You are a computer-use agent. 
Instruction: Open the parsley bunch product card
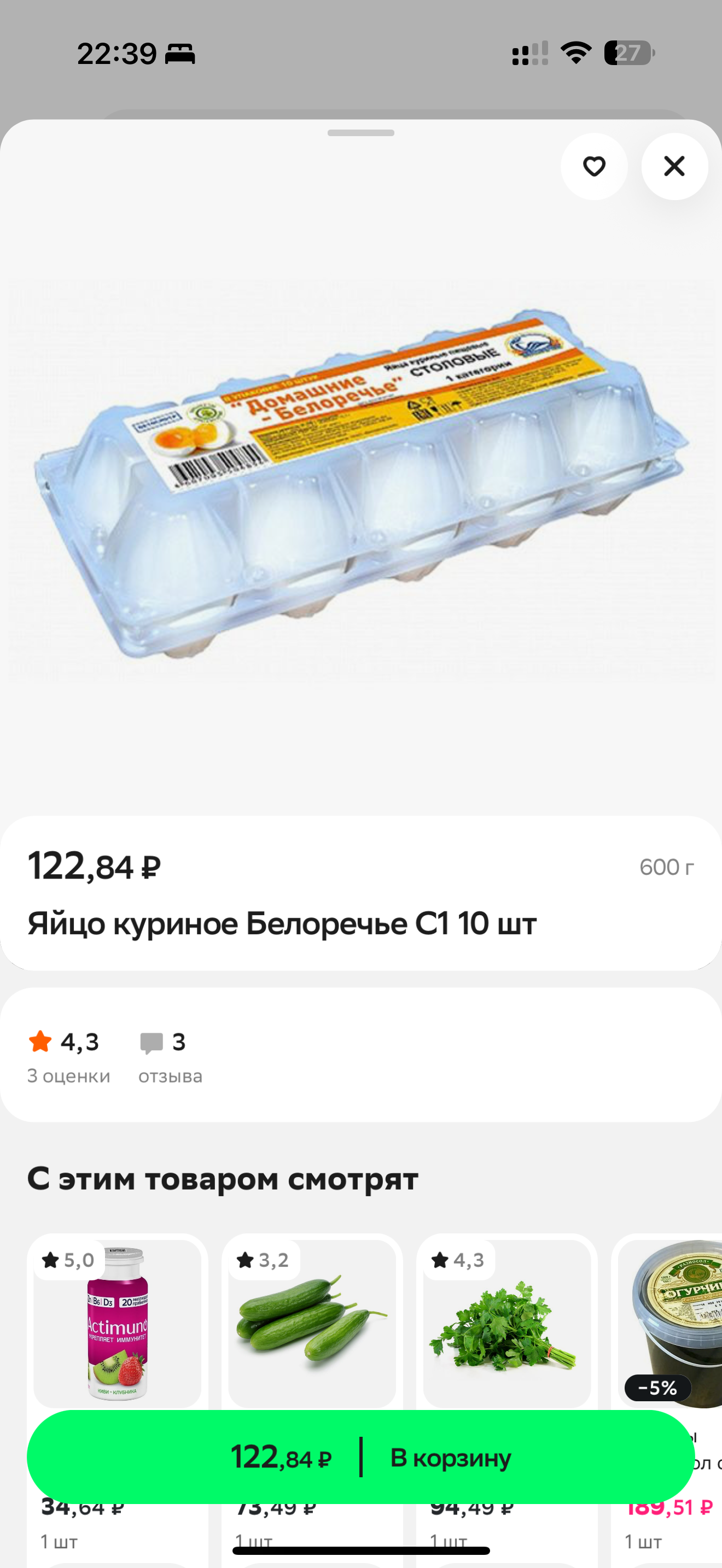tap(506, 1322)
